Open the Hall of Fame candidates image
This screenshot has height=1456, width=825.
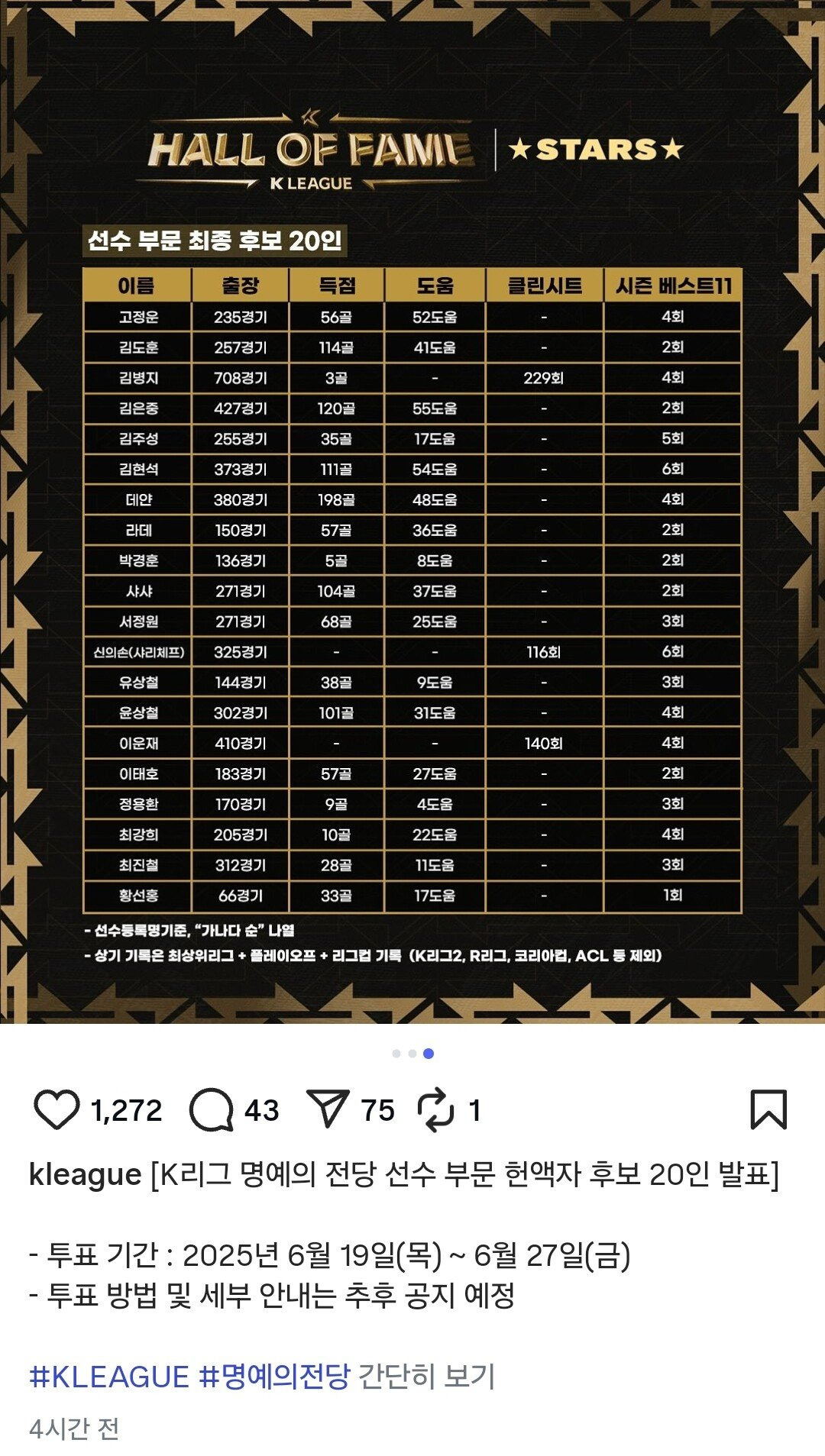(x=412, y=512)
